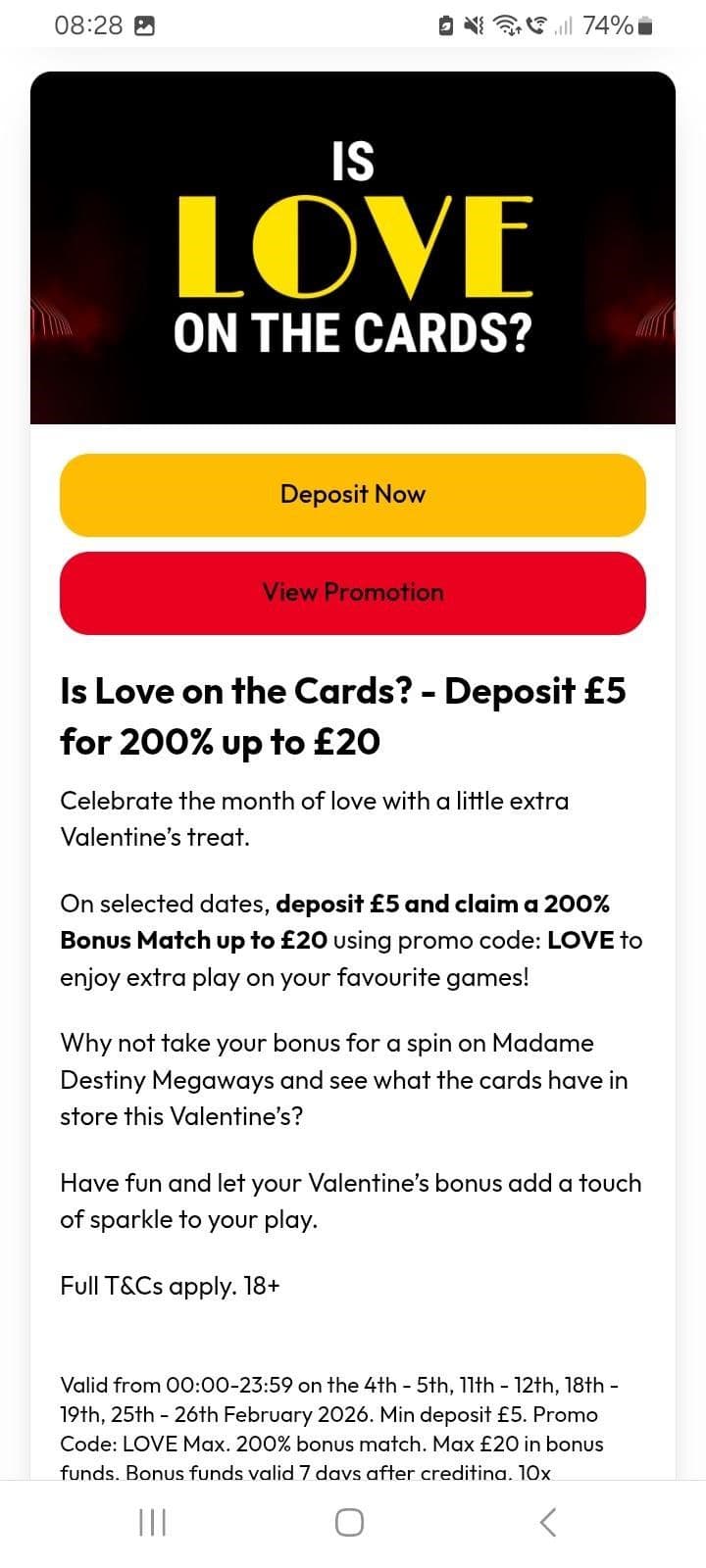Select the mobile signal strength icon
This screenshot has width=706, height=1568.
565,25
